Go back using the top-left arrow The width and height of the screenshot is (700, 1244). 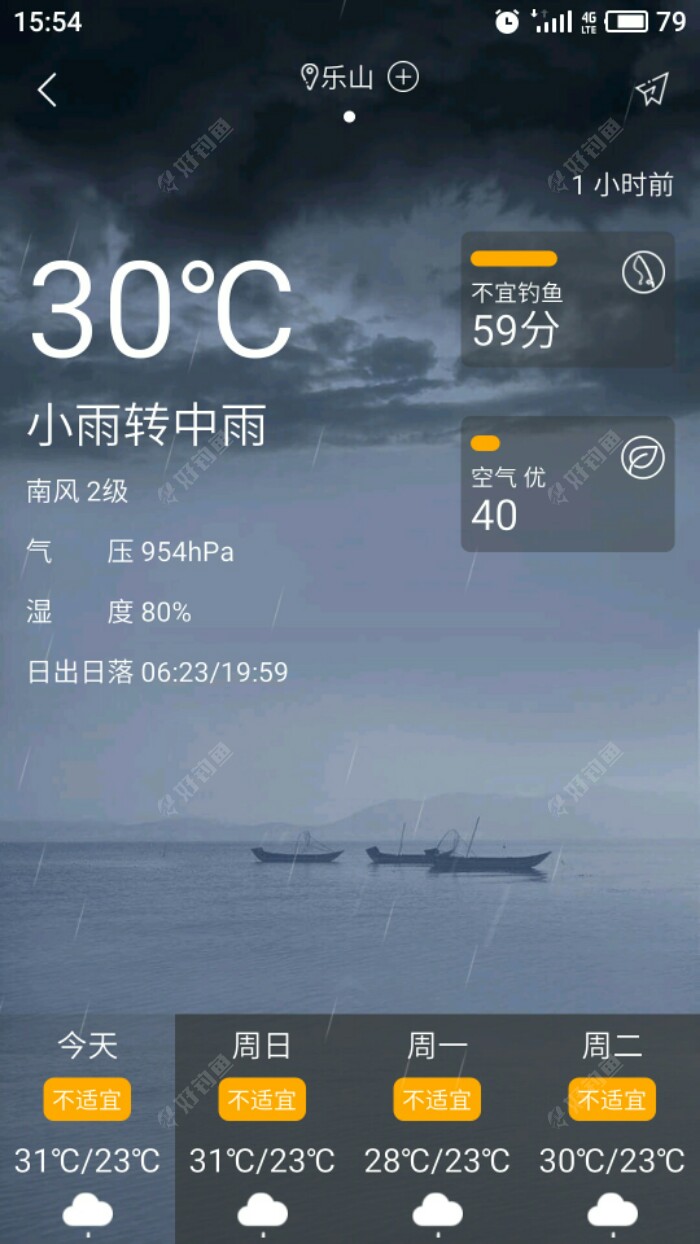click(47, 90)
